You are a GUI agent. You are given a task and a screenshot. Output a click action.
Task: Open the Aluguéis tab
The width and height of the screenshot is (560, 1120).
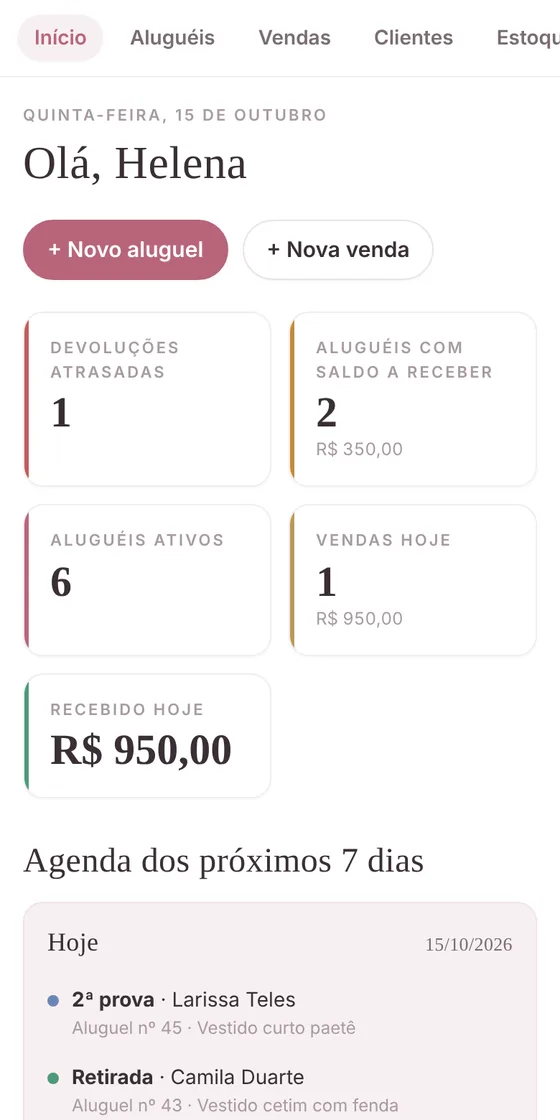[172, 38]
